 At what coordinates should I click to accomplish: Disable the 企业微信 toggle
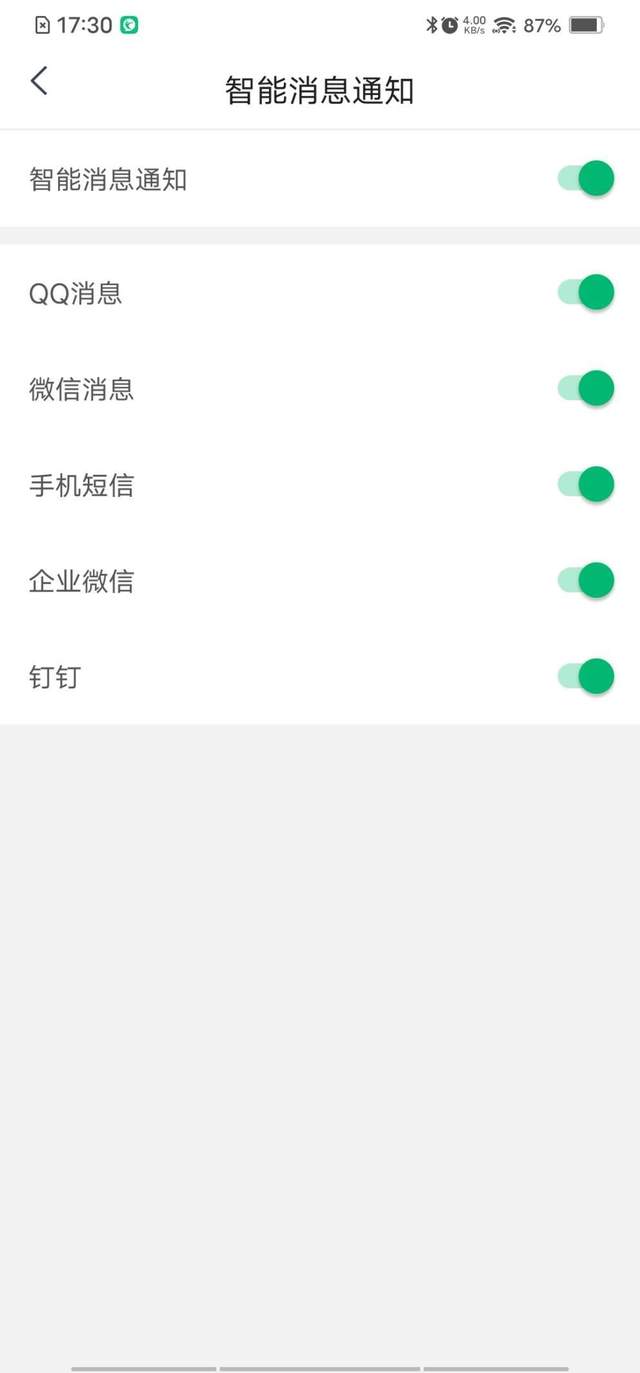click(586, 581)
